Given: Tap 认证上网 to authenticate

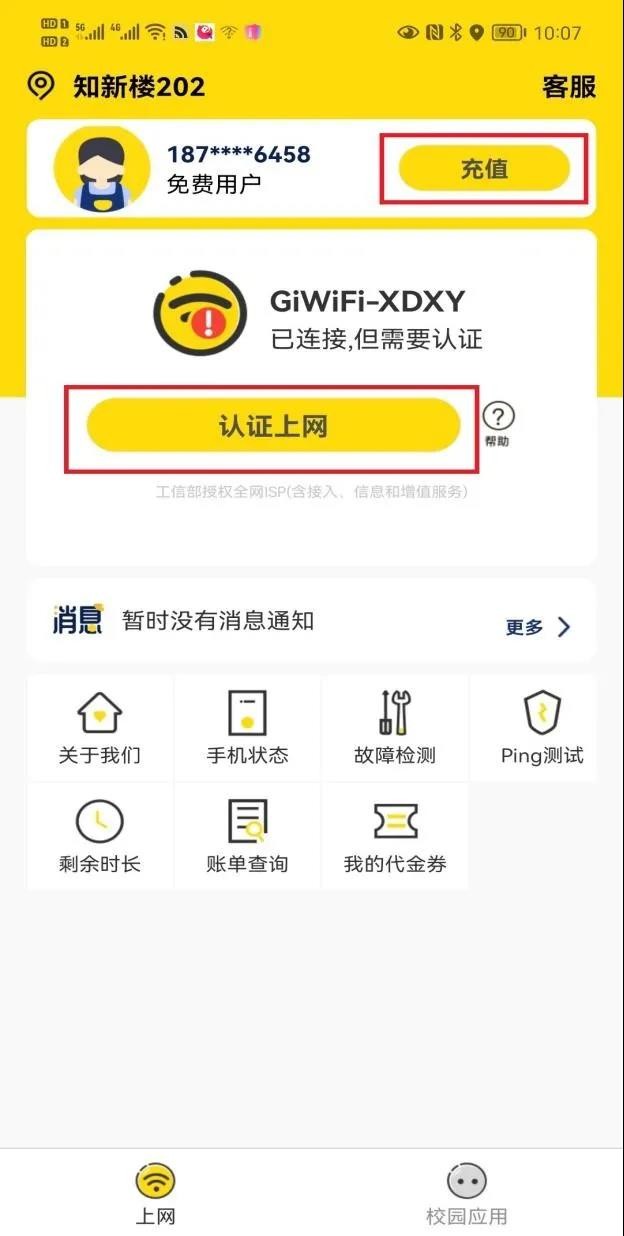Looking at the screenshot, I should pyautogui.click(x=273, y=427).
